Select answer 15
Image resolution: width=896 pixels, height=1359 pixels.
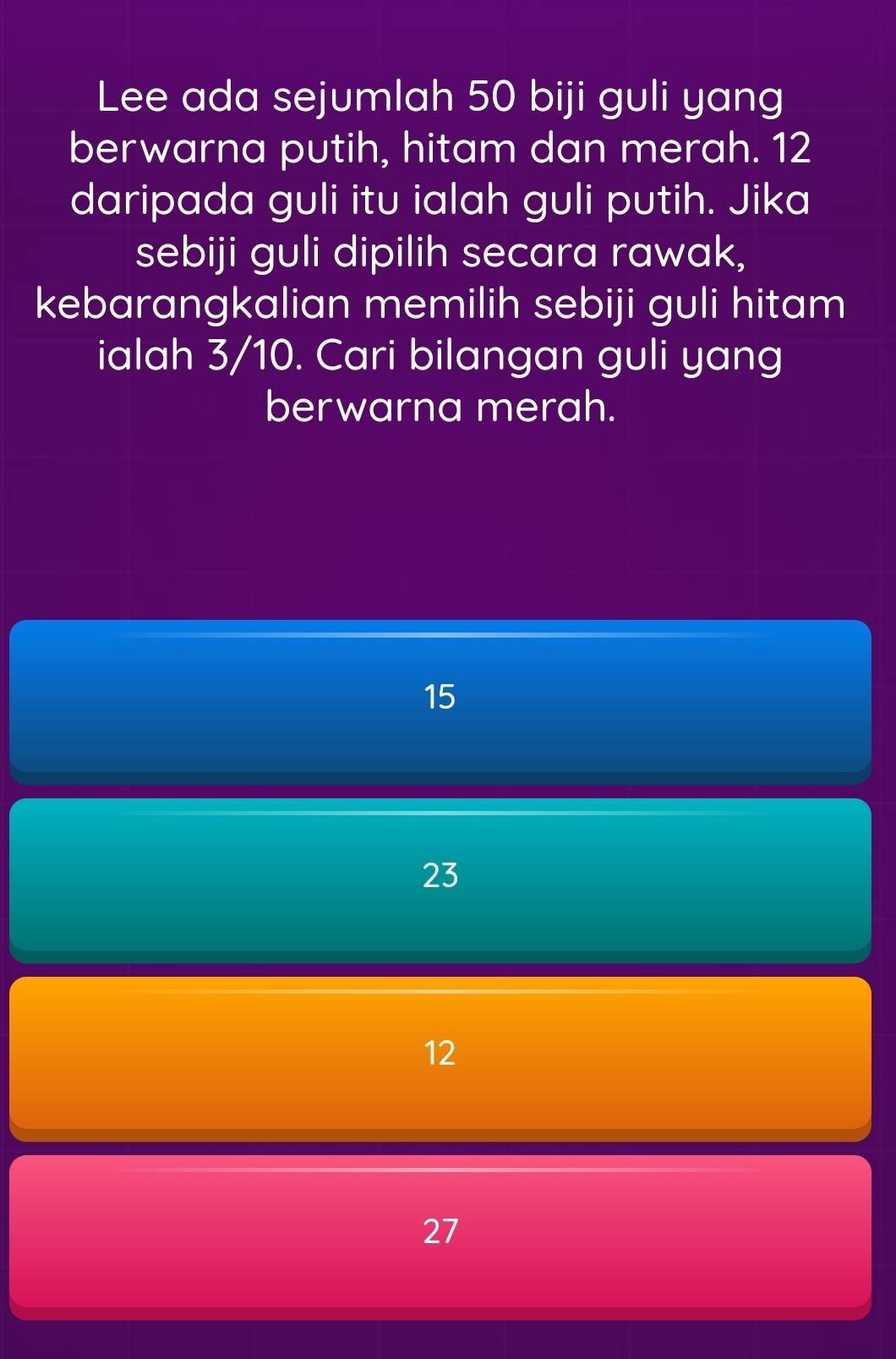tap(440, 697)
